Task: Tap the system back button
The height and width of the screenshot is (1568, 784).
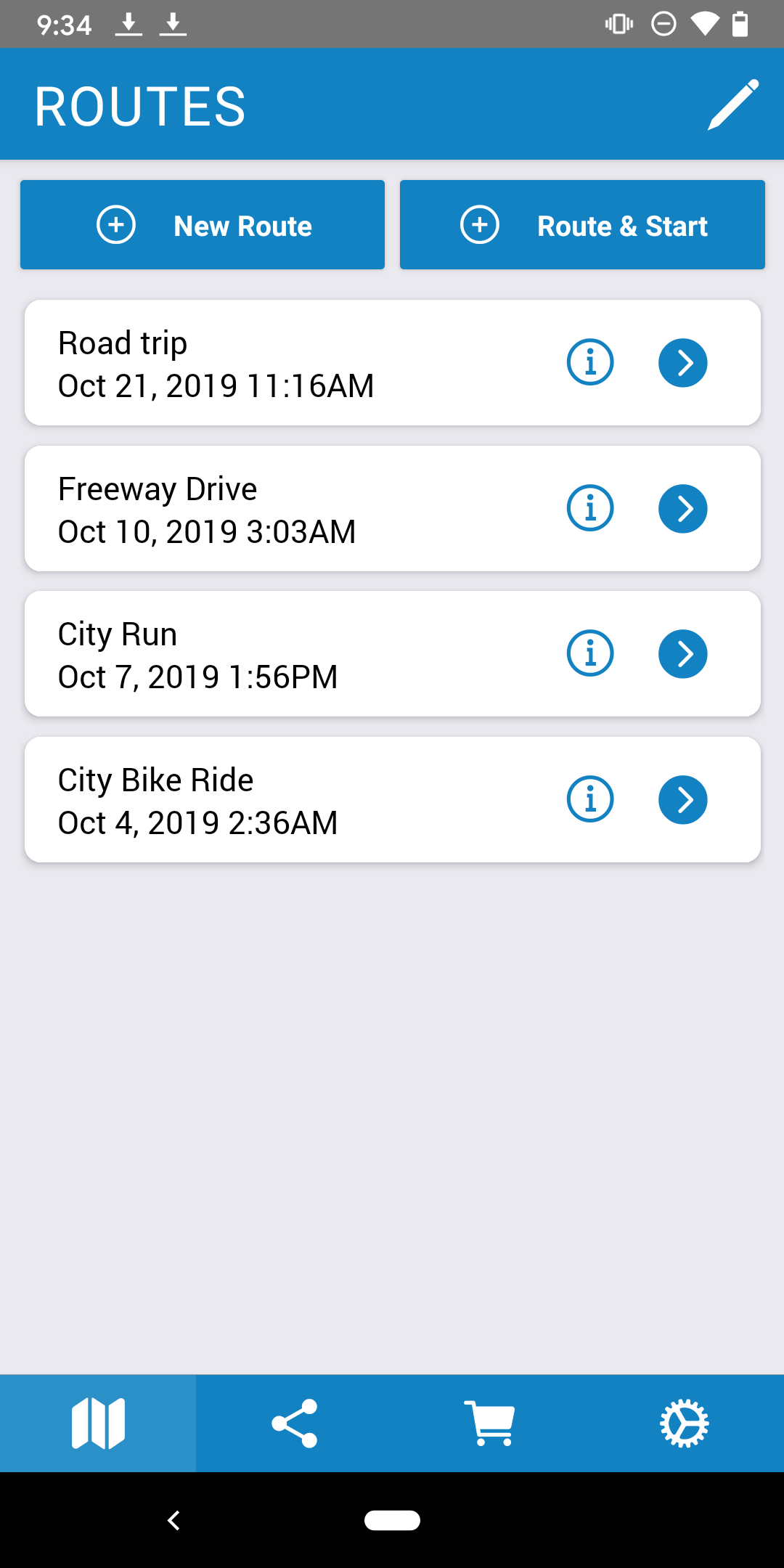Action: point(173,1520)
